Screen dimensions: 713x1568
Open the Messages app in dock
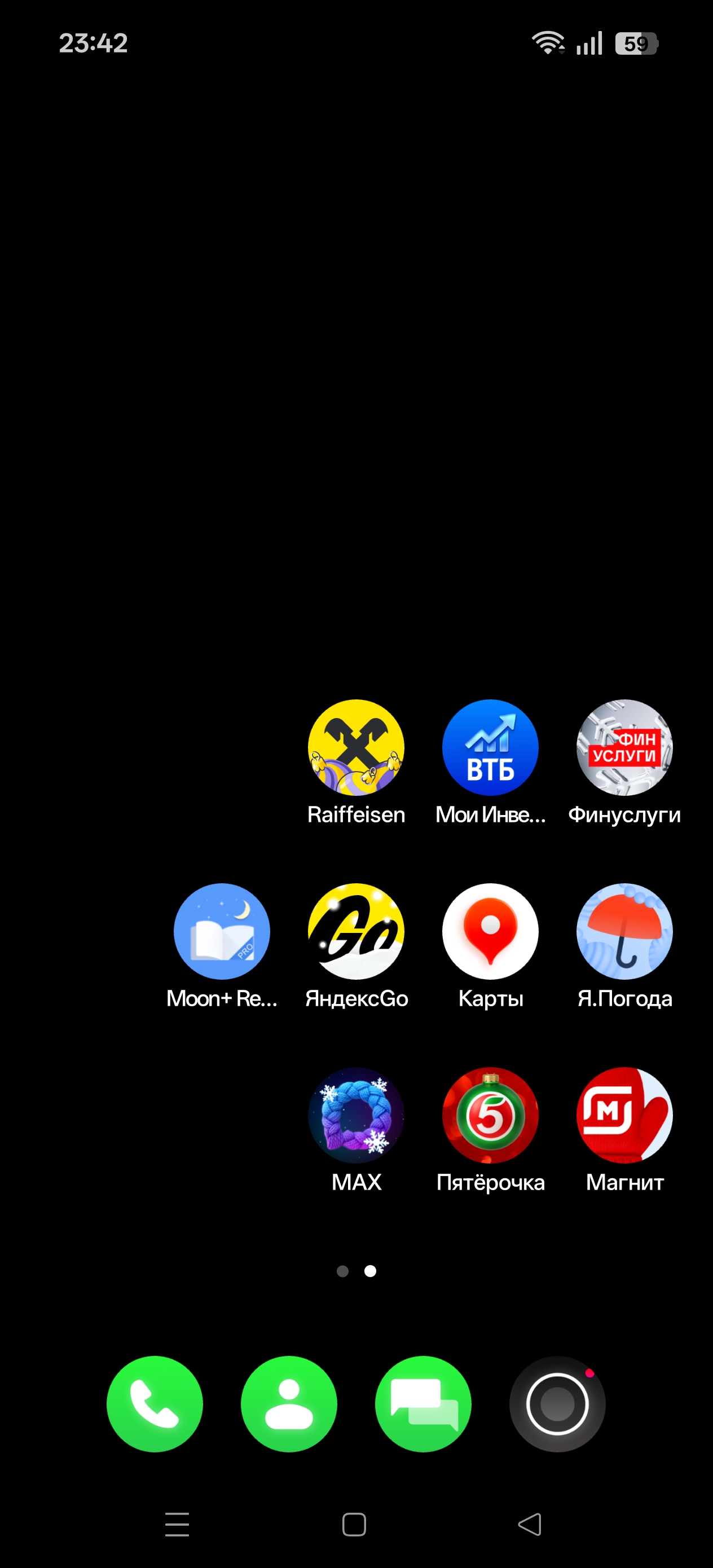(423, 1404)
